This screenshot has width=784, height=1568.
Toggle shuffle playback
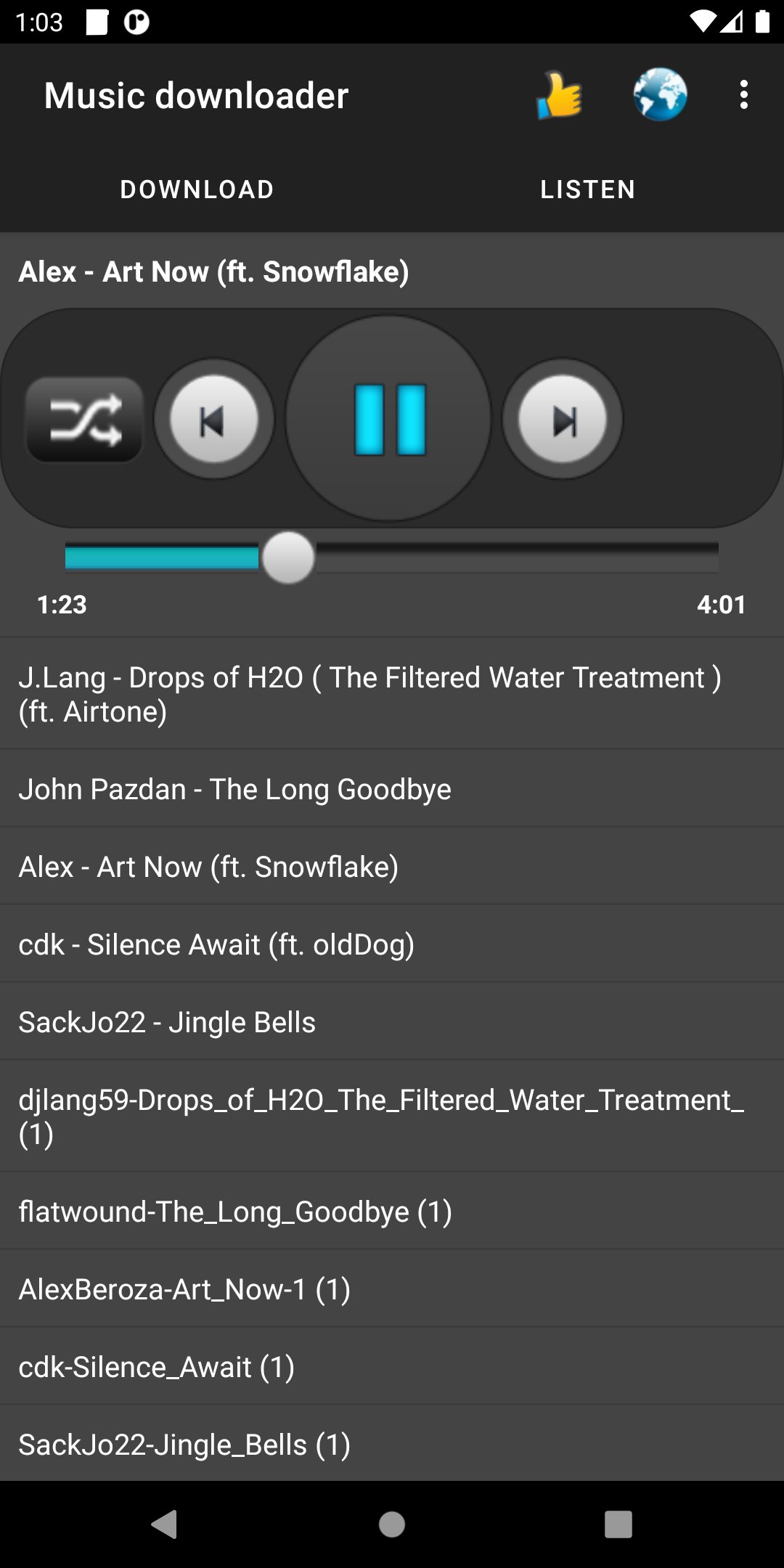pyautogui.click(x=85, y=420)
